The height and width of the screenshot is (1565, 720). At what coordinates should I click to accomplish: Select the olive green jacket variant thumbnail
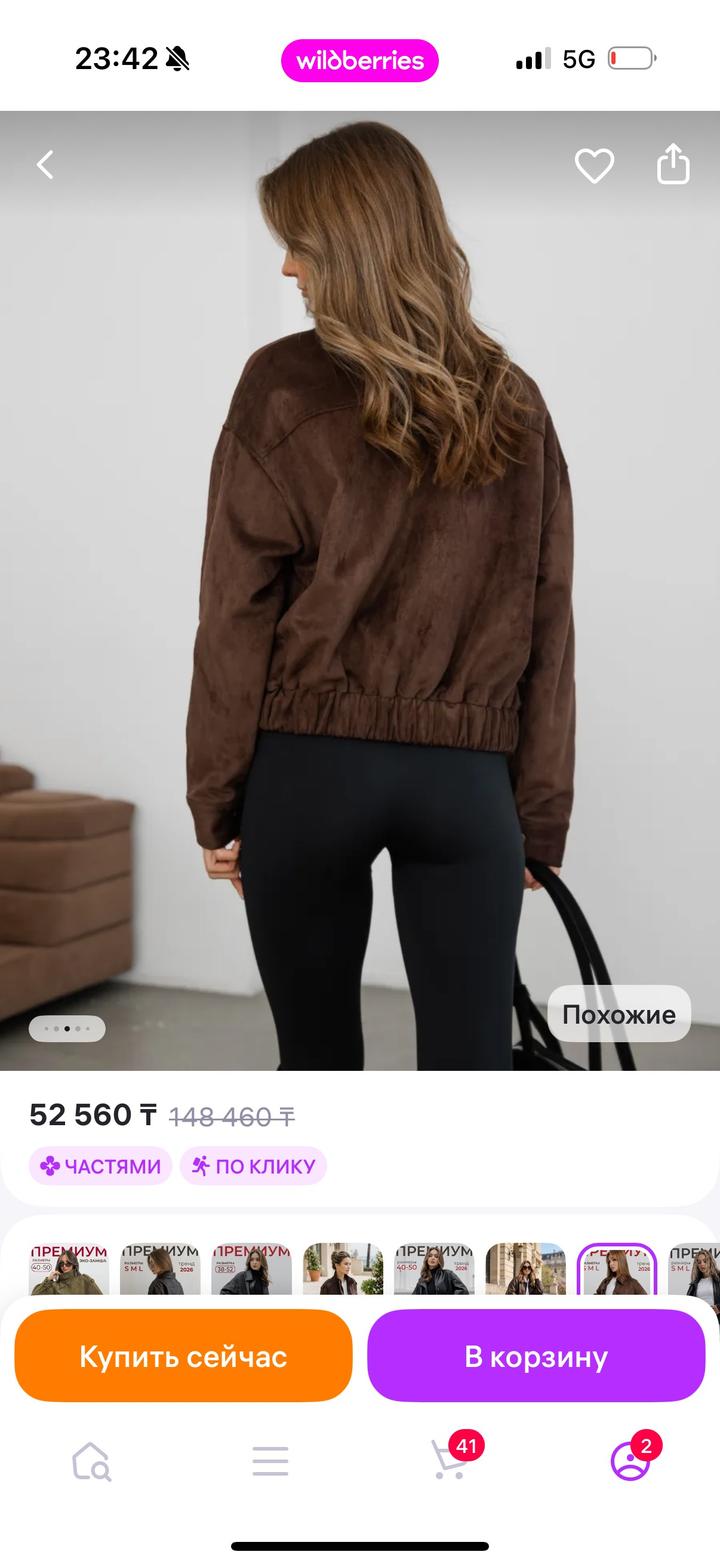pos(69,1270)
